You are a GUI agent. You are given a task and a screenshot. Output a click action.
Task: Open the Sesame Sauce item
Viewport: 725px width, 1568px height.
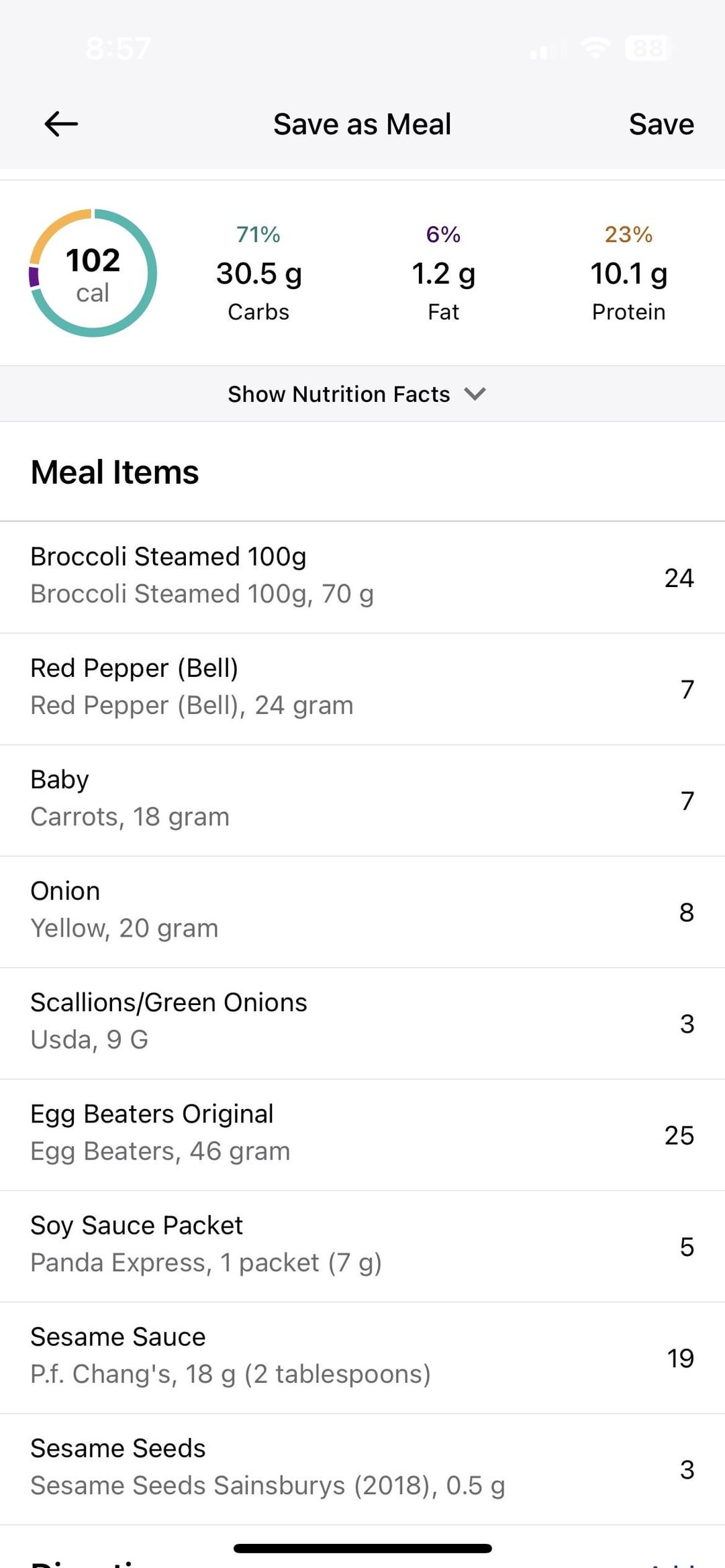(362, 1358)
